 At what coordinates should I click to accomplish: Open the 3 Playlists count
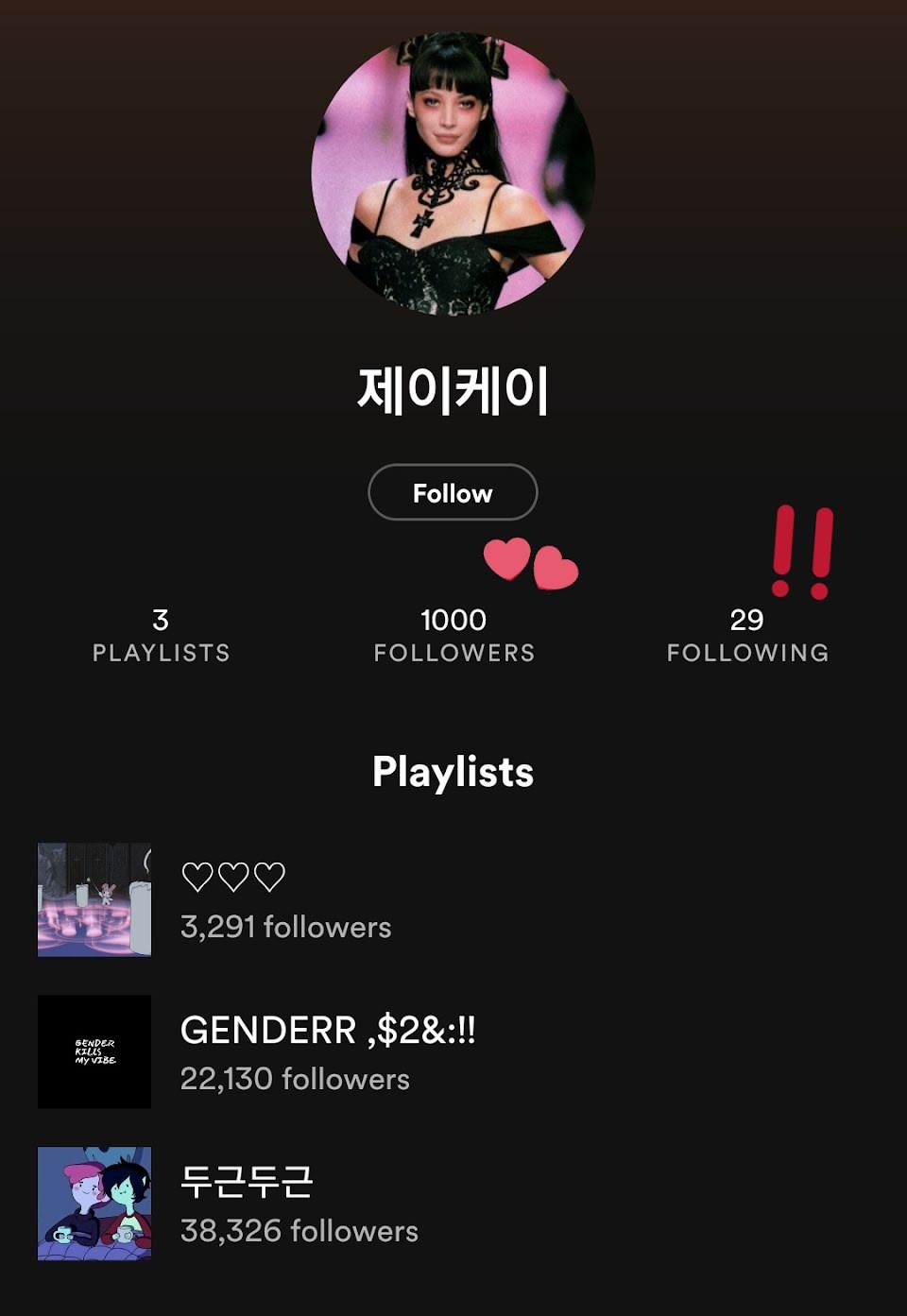click(161, 635)
